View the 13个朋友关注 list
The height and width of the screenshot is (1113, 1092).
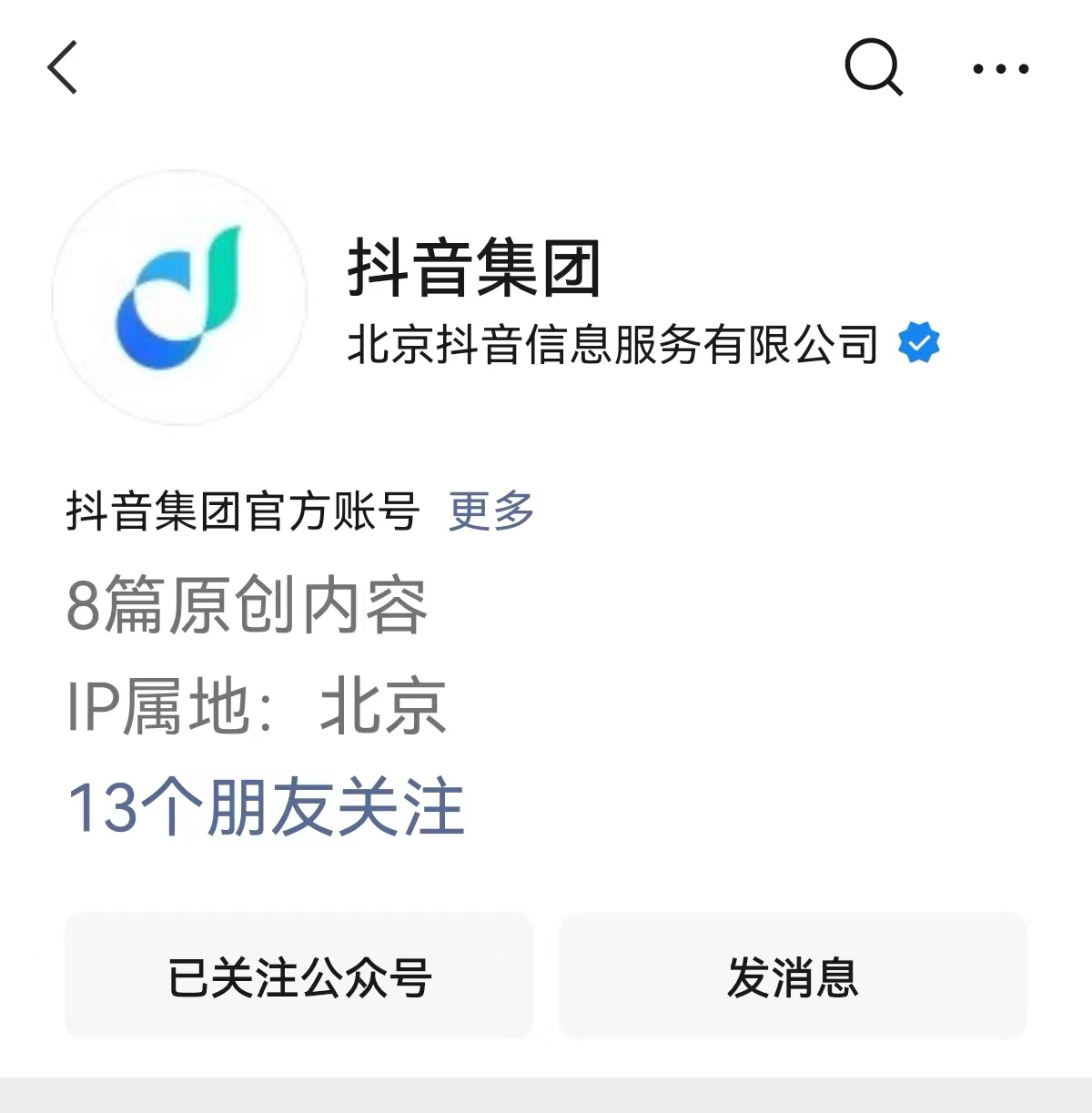point(266,807)
